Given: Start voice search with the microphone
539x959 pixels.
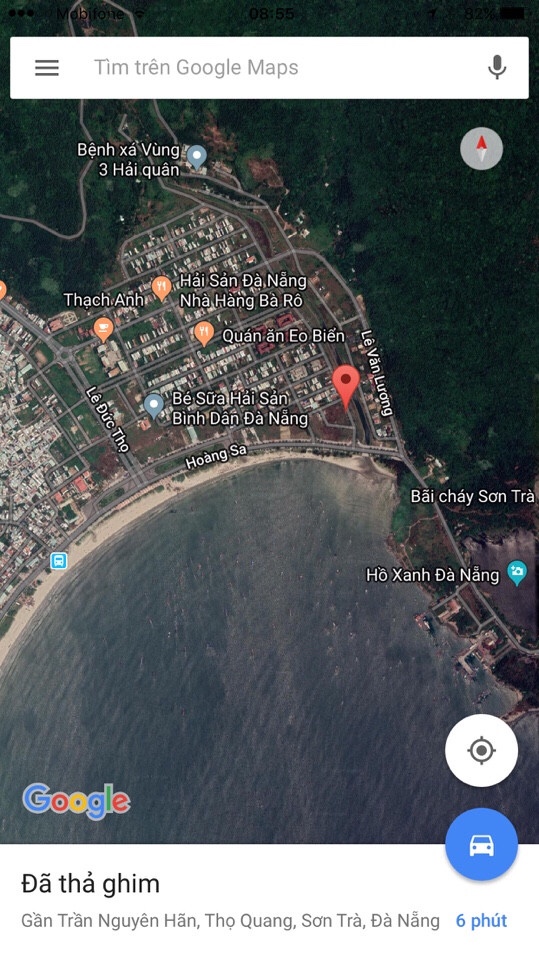Looking at the screenshot, I should [x=497, y=67].
